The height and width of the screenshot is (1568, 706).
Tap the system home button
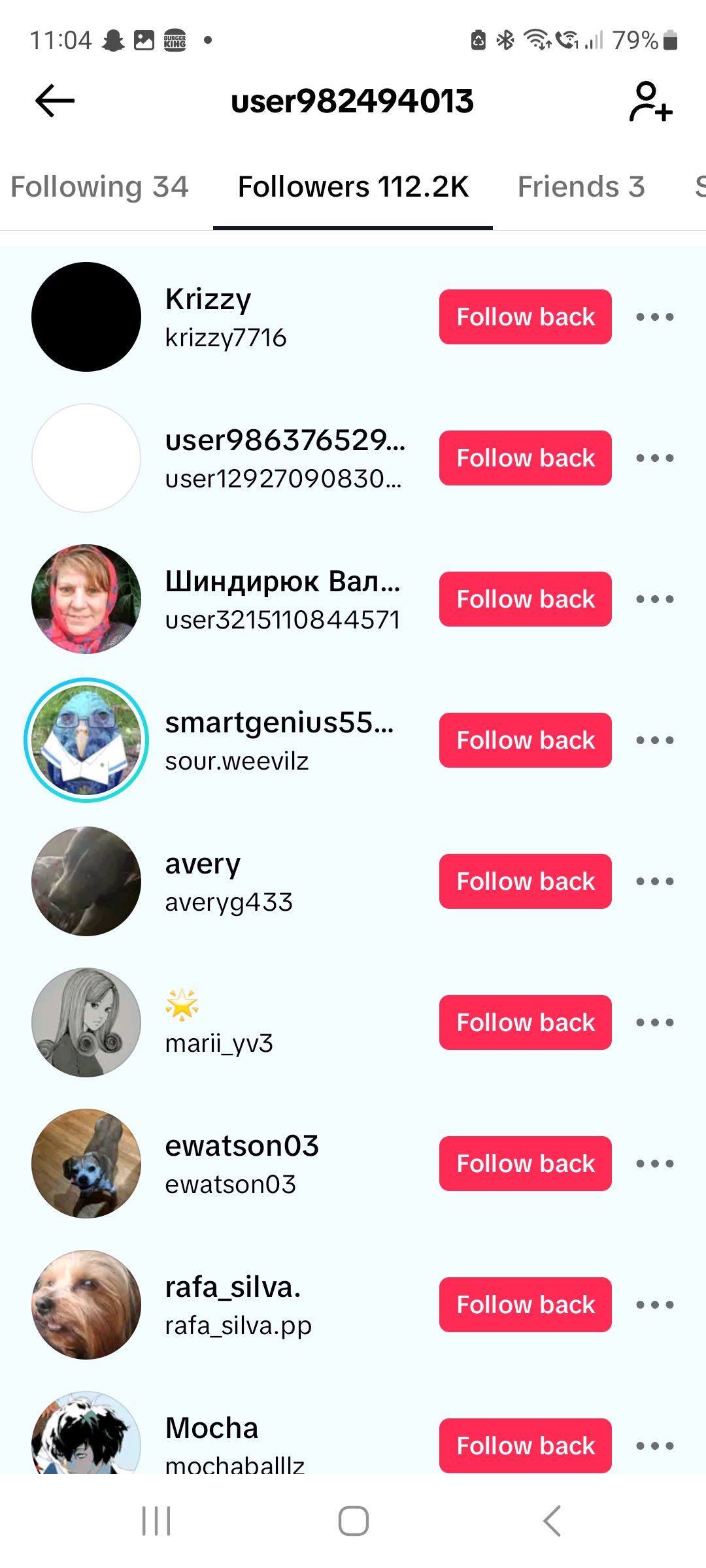(x=353, y=1521)
